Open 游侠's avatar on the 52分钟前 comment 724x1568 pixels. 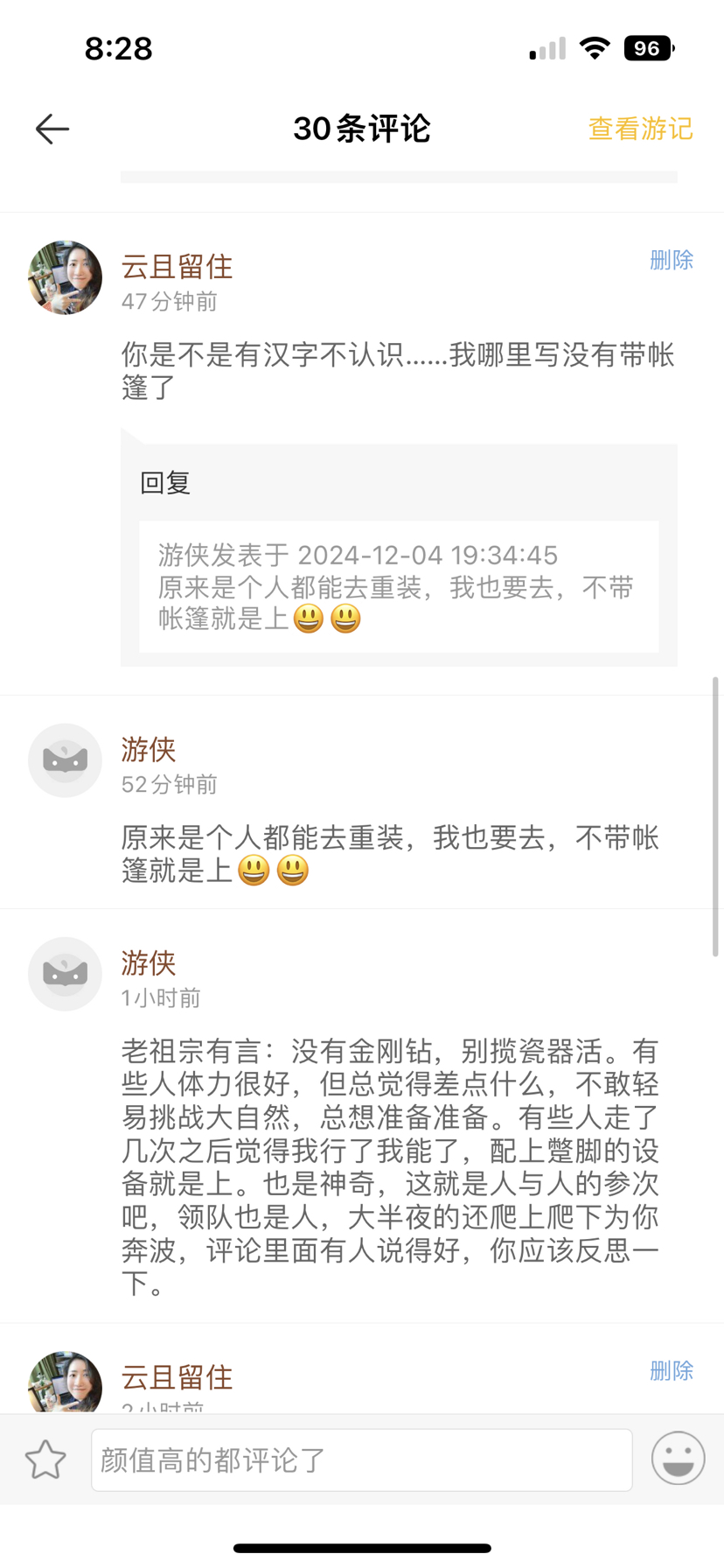(x=66, y=760)
